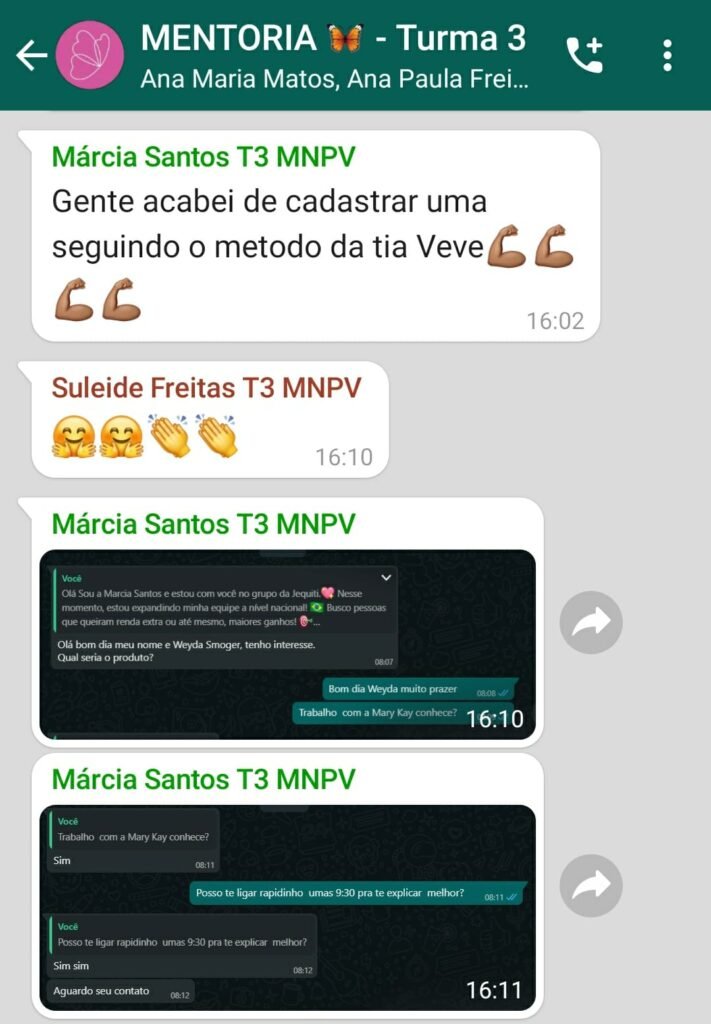
Task: Open the screenshot sent at 16:10
Action: (x=287, y=643)
